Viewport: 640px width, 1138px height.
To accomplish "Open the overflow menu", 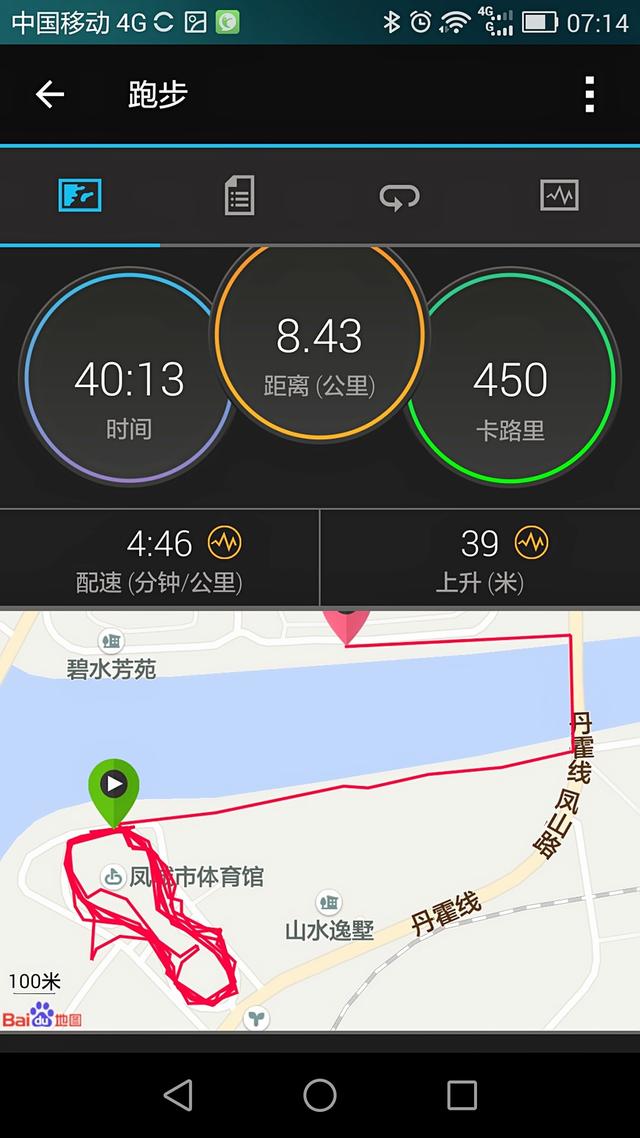I will 590,95.
